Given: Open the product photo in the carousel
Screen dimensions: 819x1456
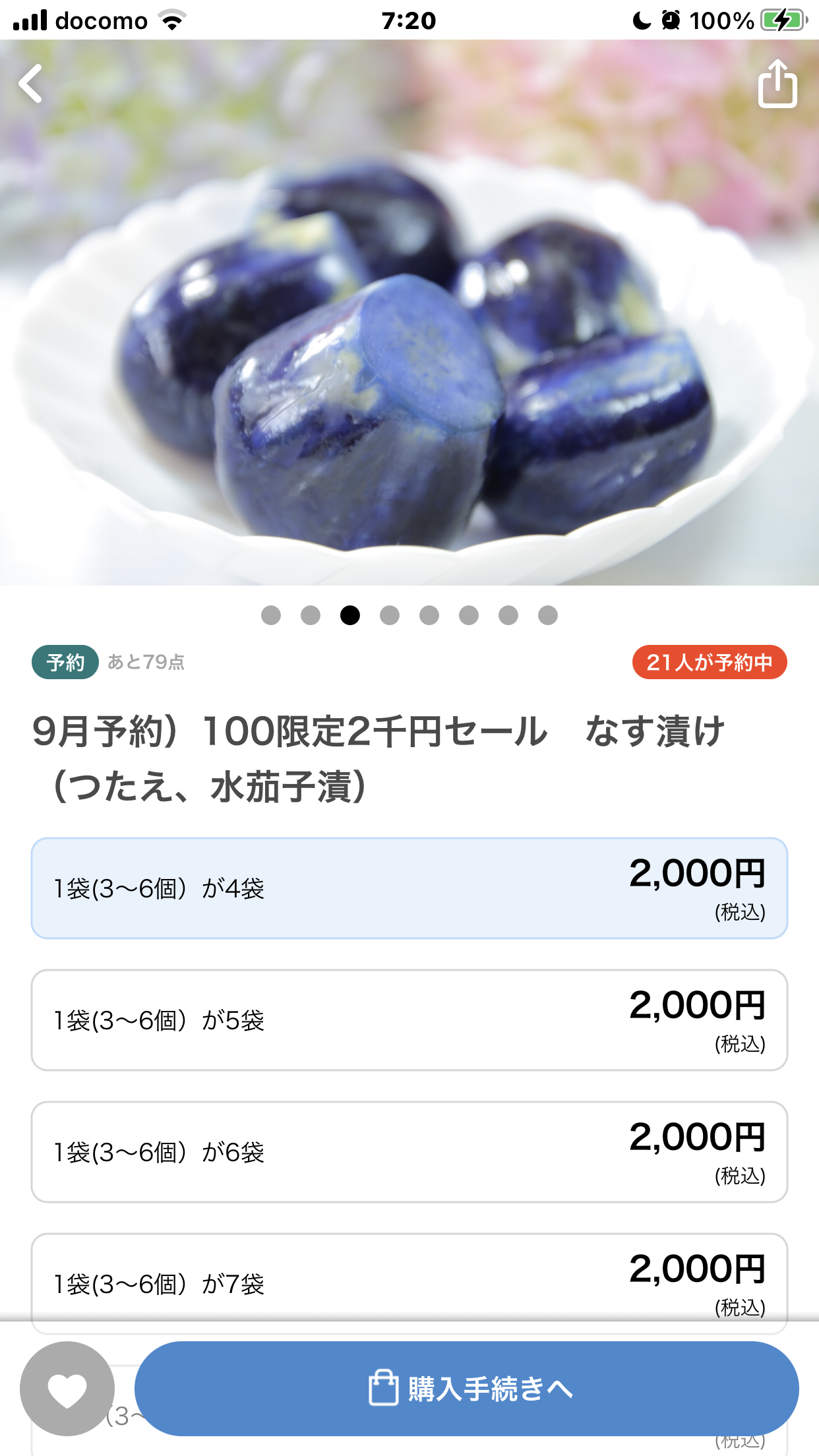Looking at the screenshot, I should [x=409, y=330].
